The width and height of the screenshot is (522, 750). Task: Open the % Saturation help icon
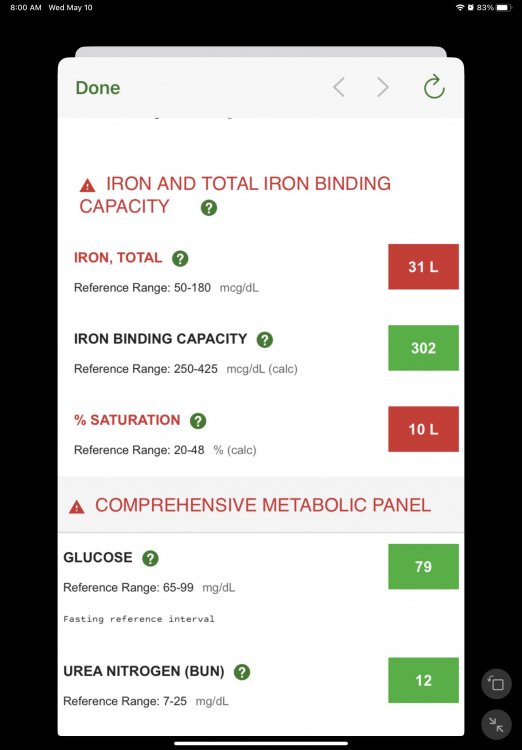point(198,421)
